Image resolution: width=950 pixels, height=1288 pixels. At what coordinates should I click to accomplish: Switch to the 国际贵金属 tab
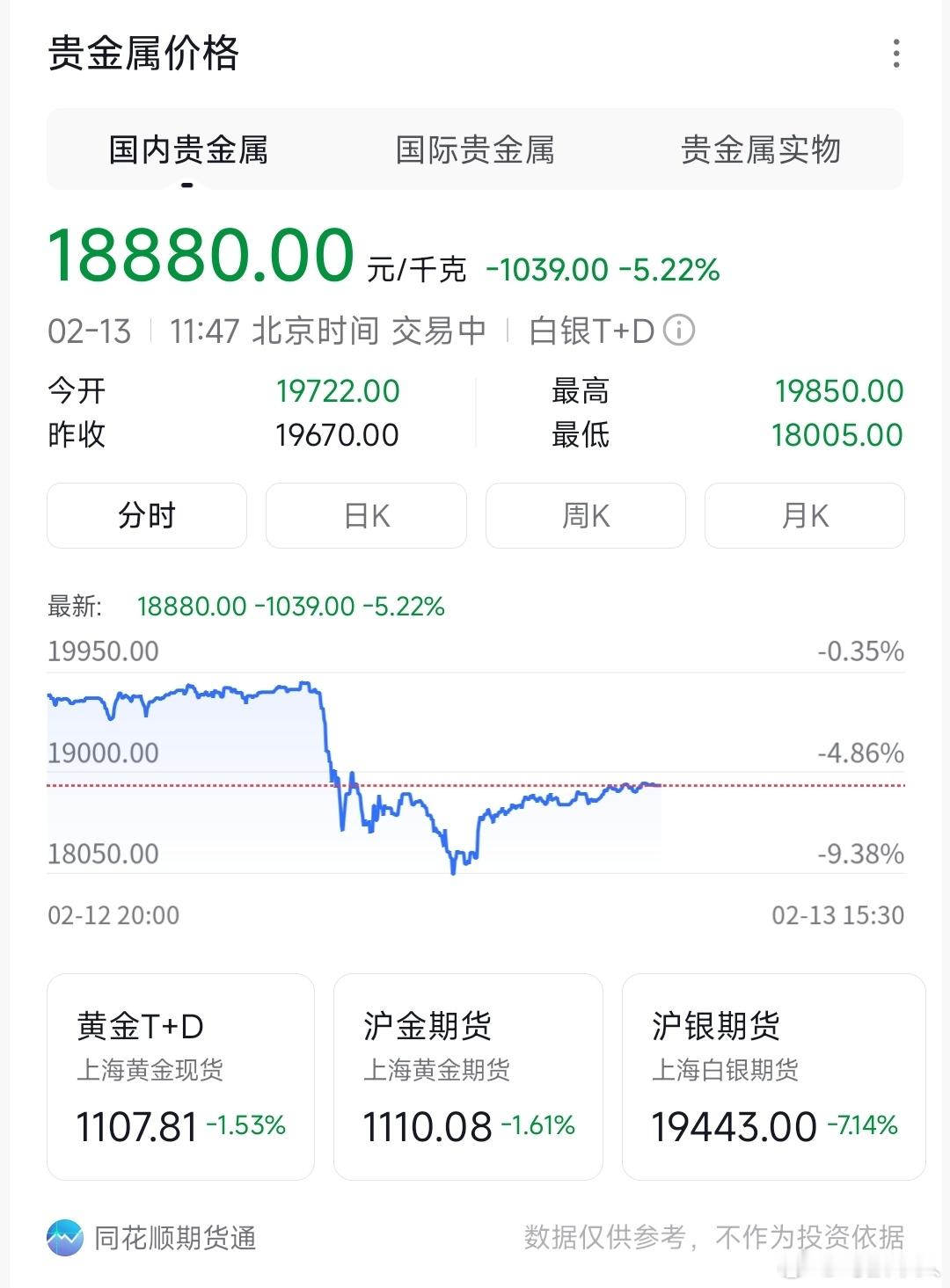pyautogui.click(x=475, y=149)
